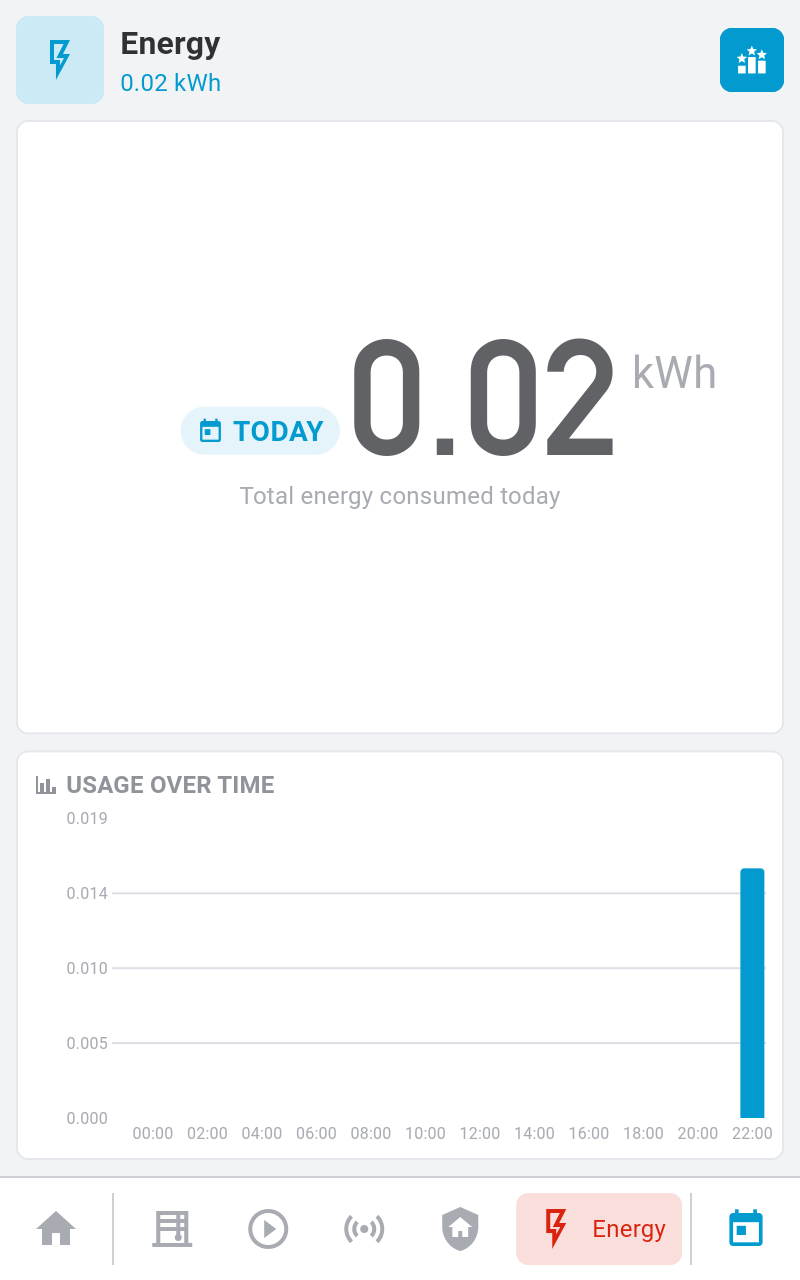Tap the 0.02 kWh reading under Energy title
Screen dimensions: 800x1280
click(170, 84)
